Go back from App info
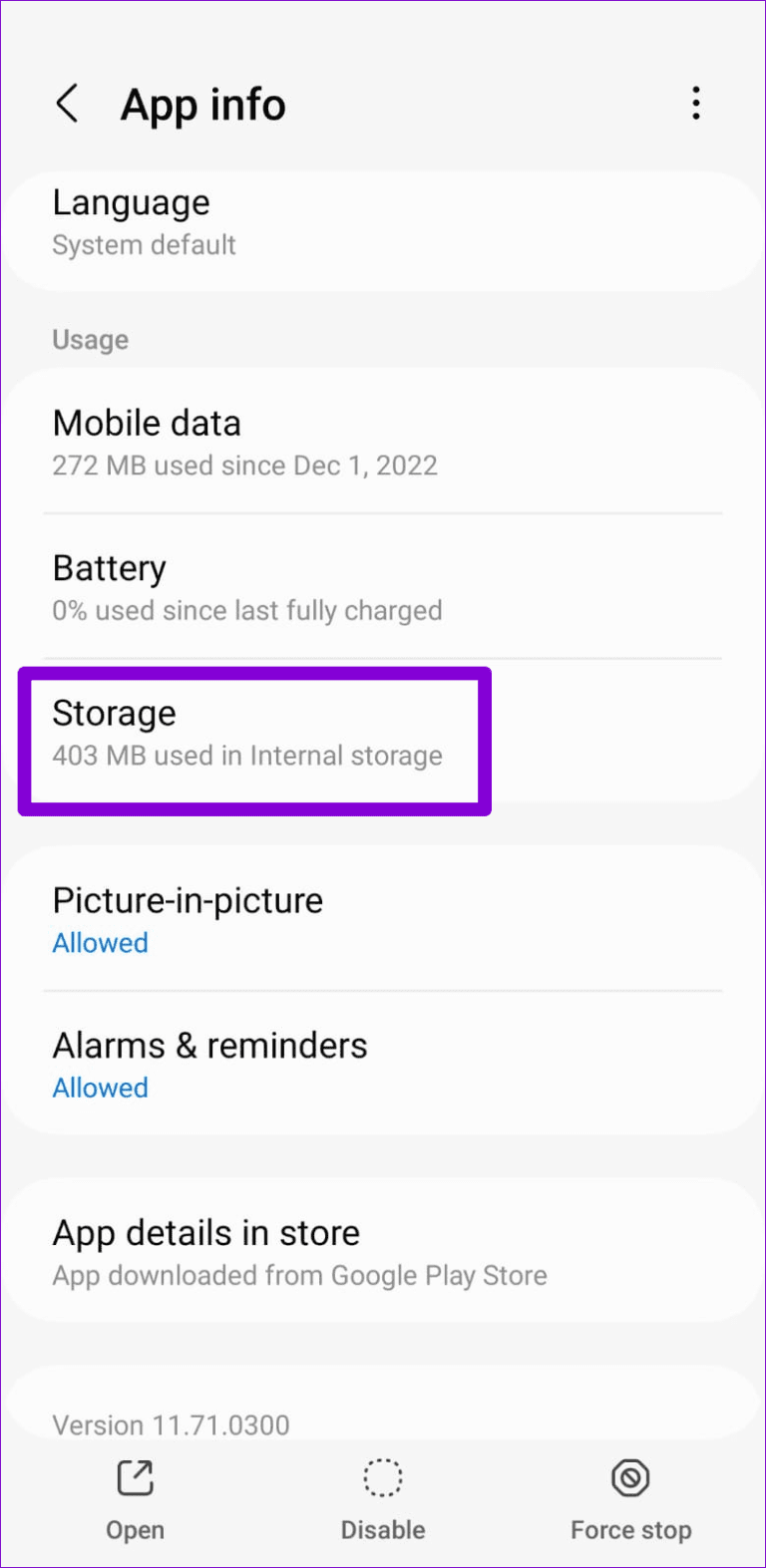The image size is (766, 1568). pos(67,104)
